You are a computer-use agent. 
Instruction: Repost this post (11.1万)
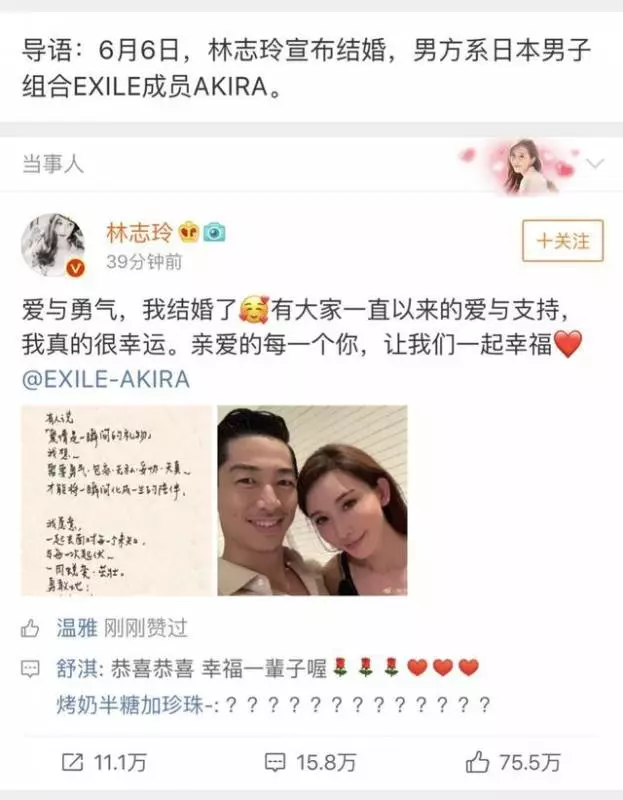click(104, 762)
